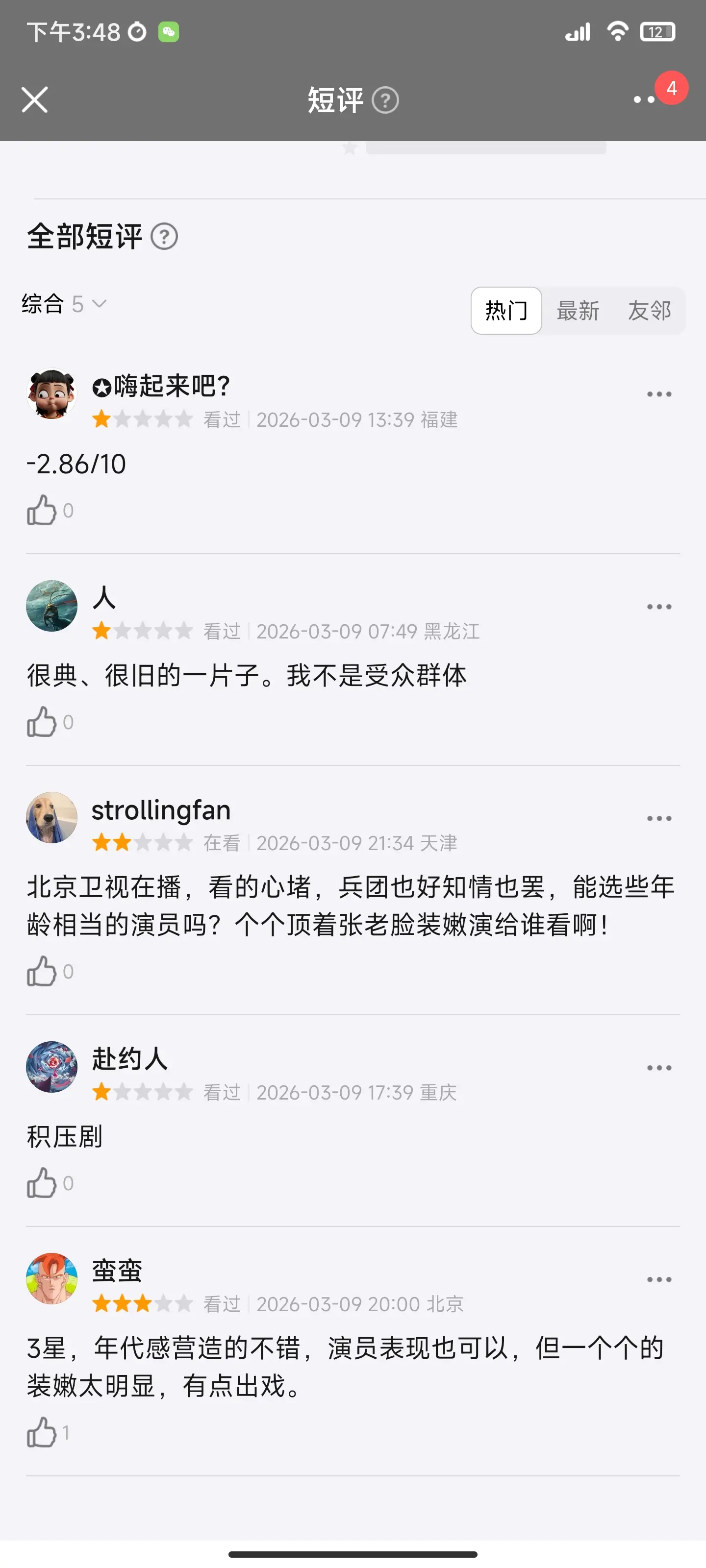View strollingfan's profile avatar
This screenshot has width=706, height=1568.
pyautogui.click(x=52, y=817)
